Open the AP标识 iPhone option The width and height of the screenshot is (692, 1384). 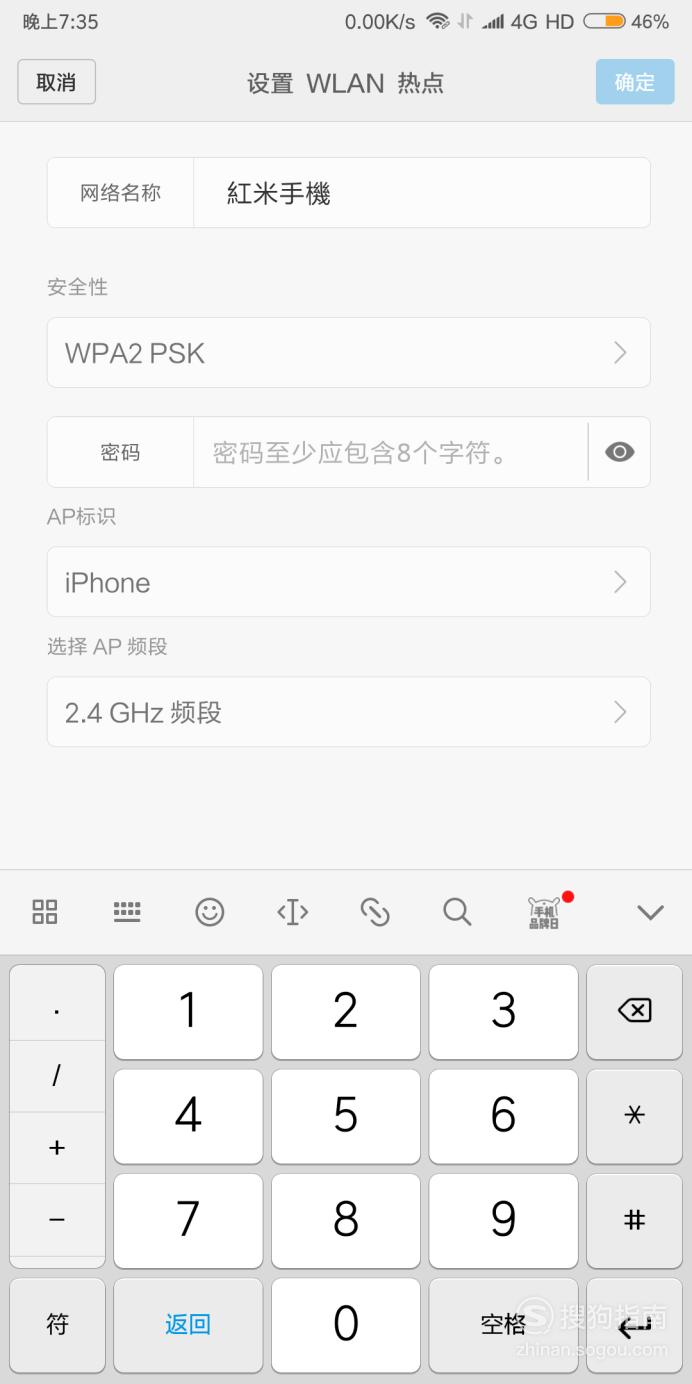(x=348, y=582)
